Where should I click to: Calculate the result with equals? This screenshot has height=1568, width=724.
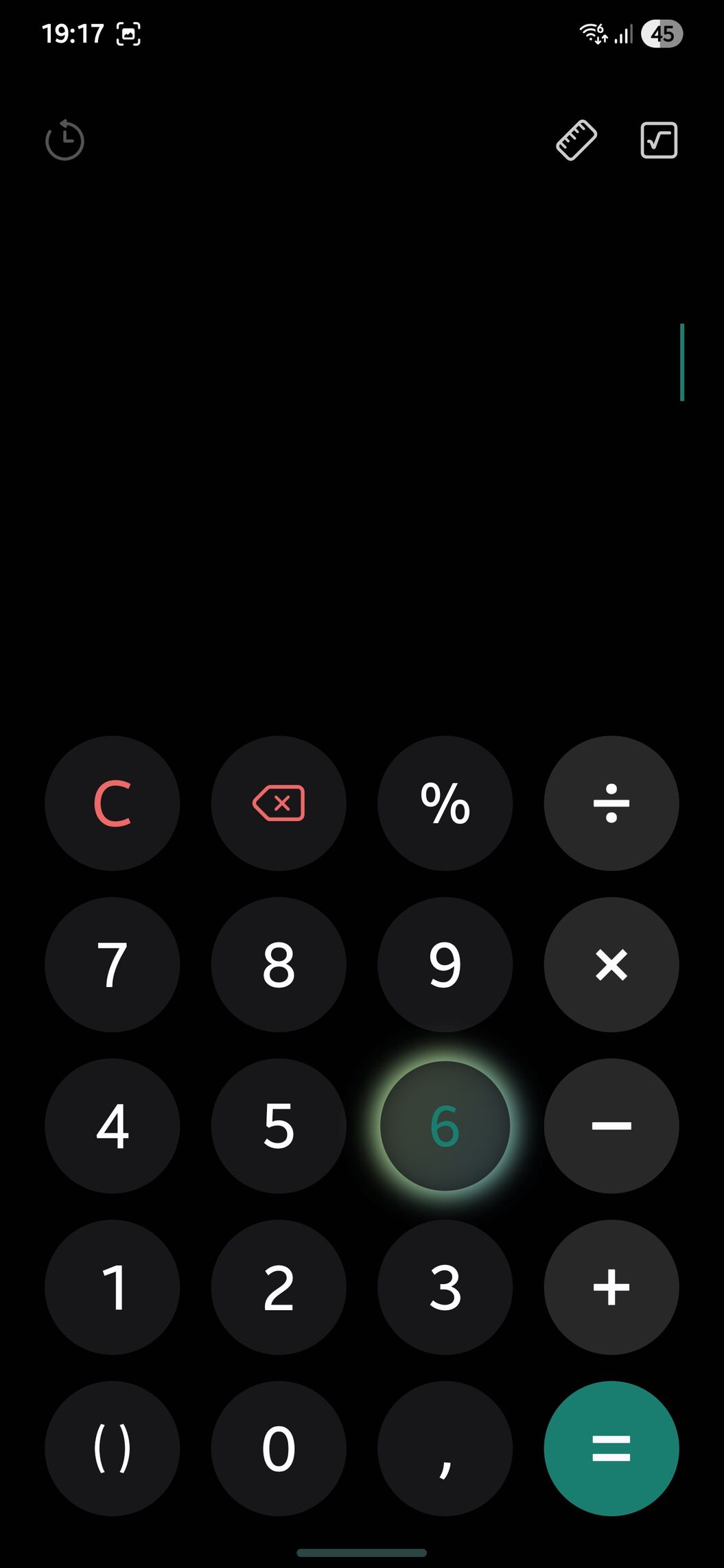pyautogui.click(x=611, y=1448)
